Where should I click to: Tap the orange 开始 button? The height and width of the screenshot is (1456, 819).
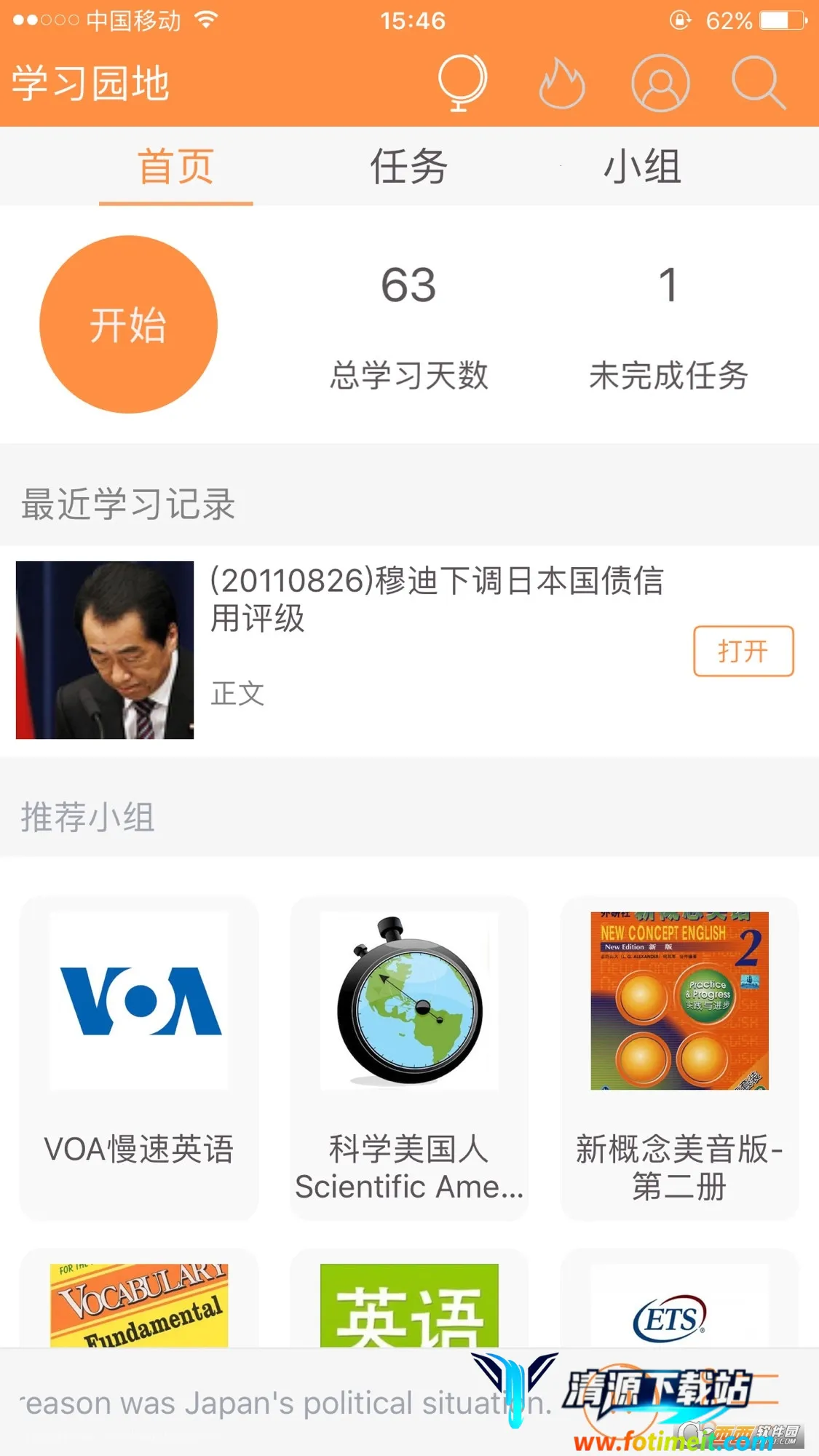[128, 325]
